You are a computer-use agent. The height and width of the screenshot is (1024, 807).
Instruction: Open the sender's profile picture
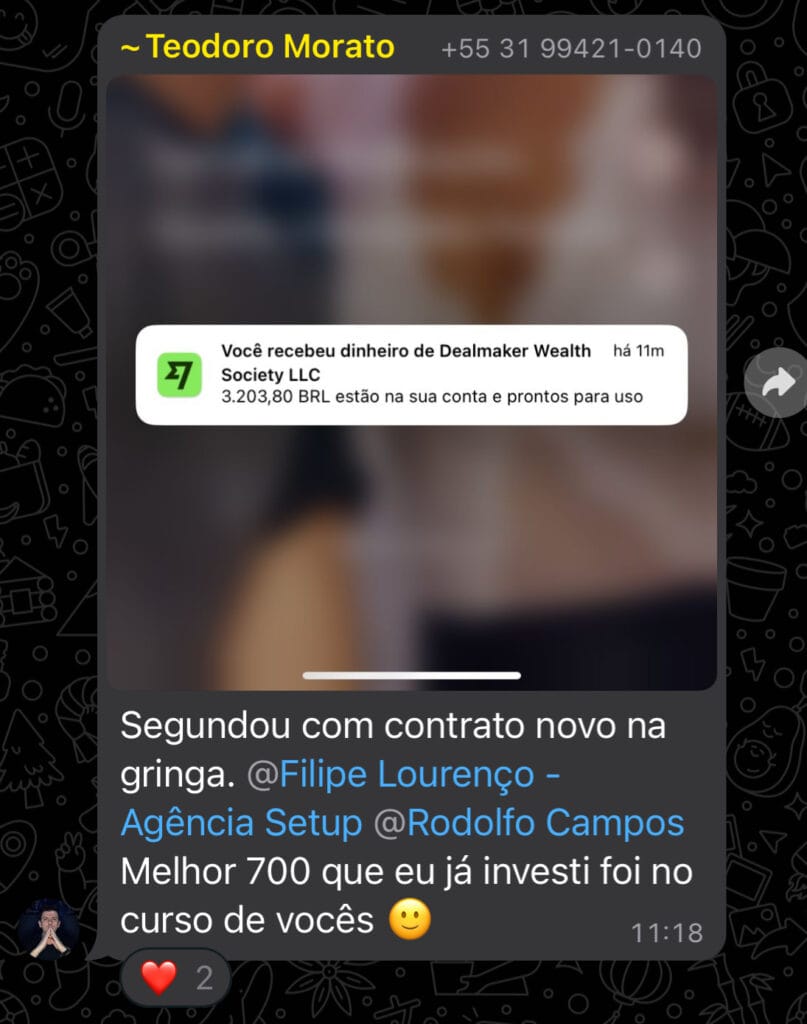[48, 930]
